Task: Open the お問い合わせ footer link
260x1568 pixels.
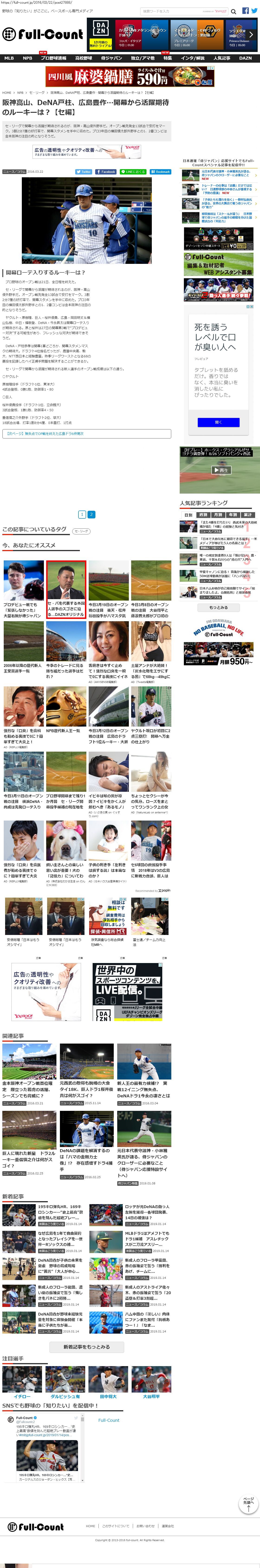Action: click(x=146, y=1526)
